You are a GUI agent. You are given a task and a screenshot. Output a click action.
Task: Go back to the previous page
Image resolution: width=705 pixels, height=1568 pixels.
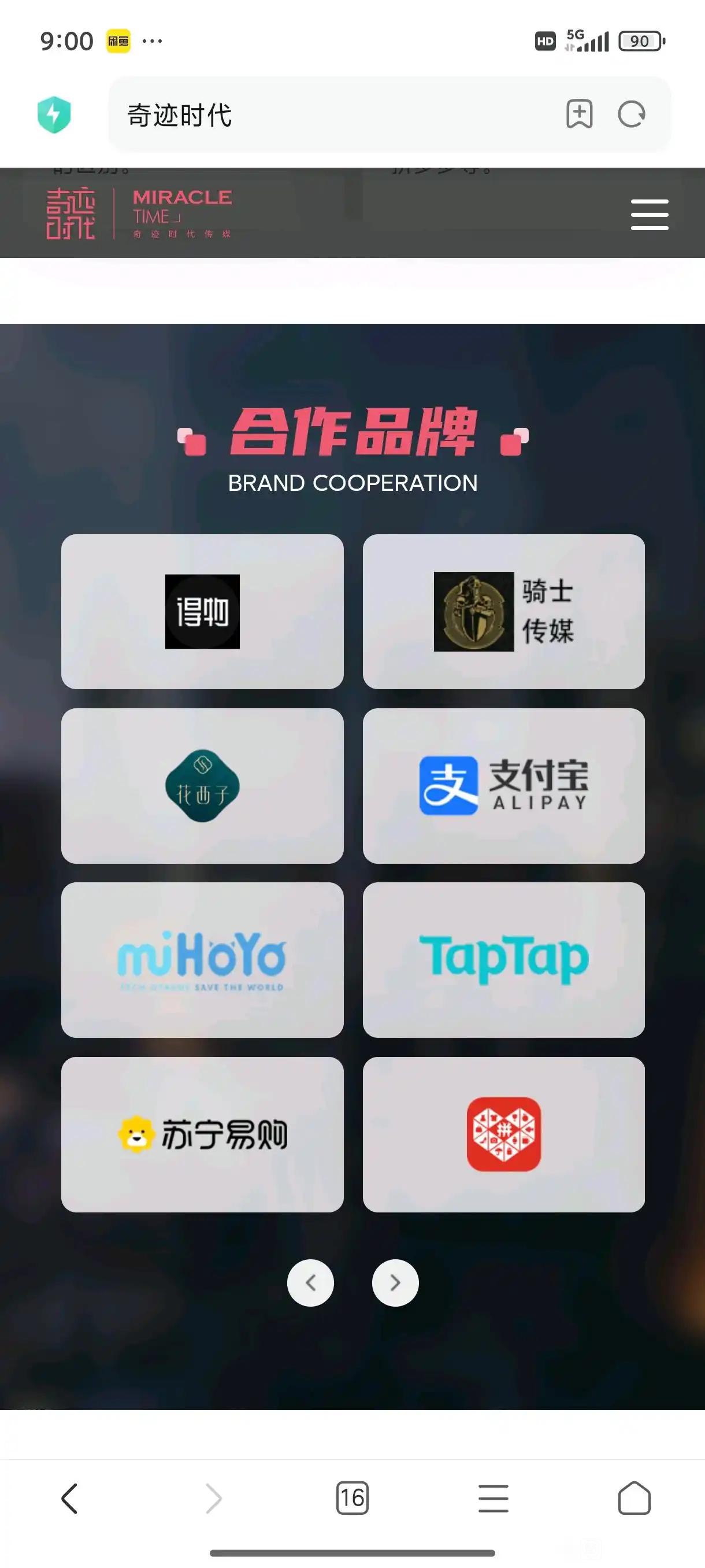(x=69, y=1498)
